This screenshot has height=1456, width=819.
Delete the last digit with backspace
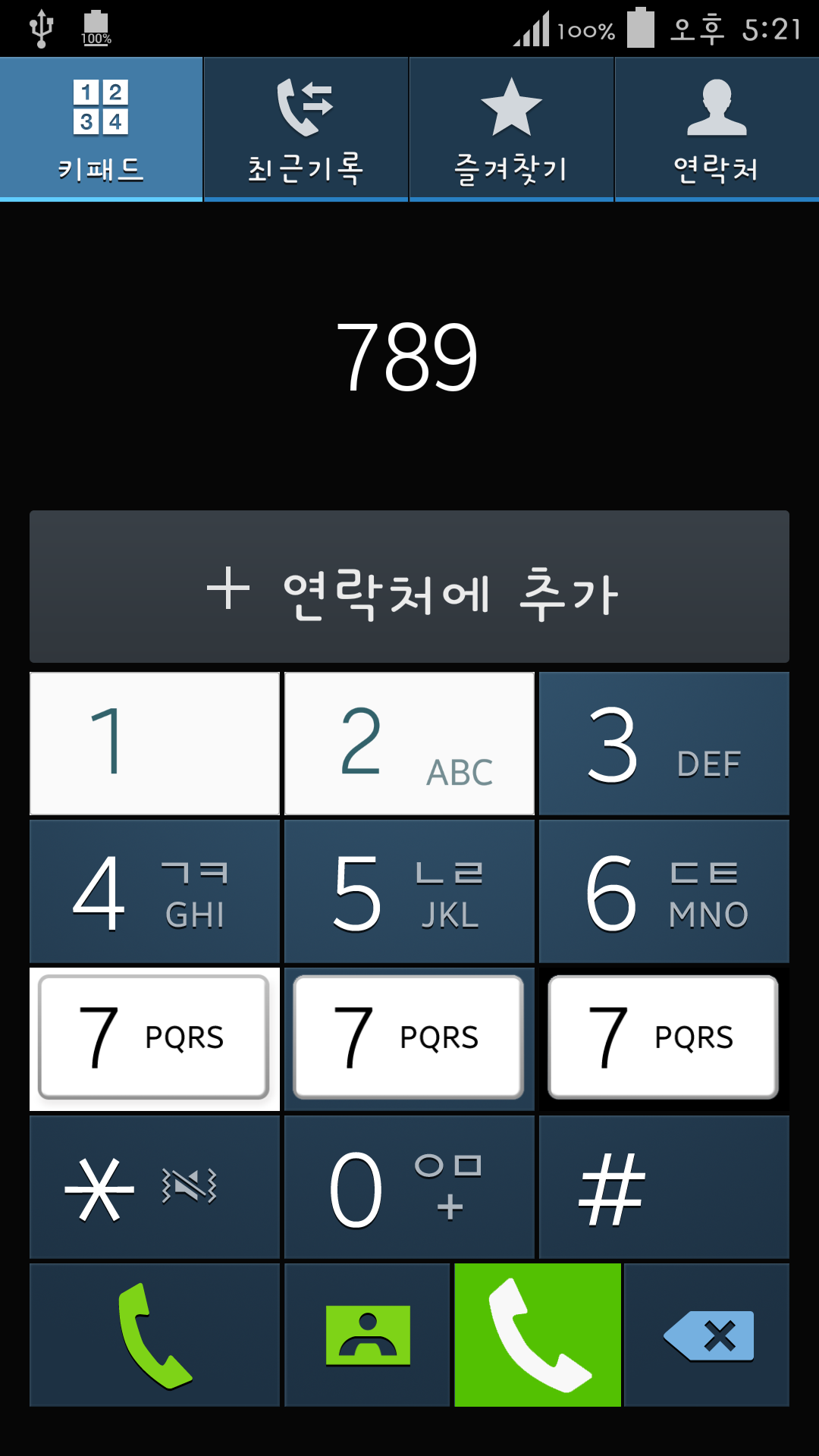[x=707, y=1335]
